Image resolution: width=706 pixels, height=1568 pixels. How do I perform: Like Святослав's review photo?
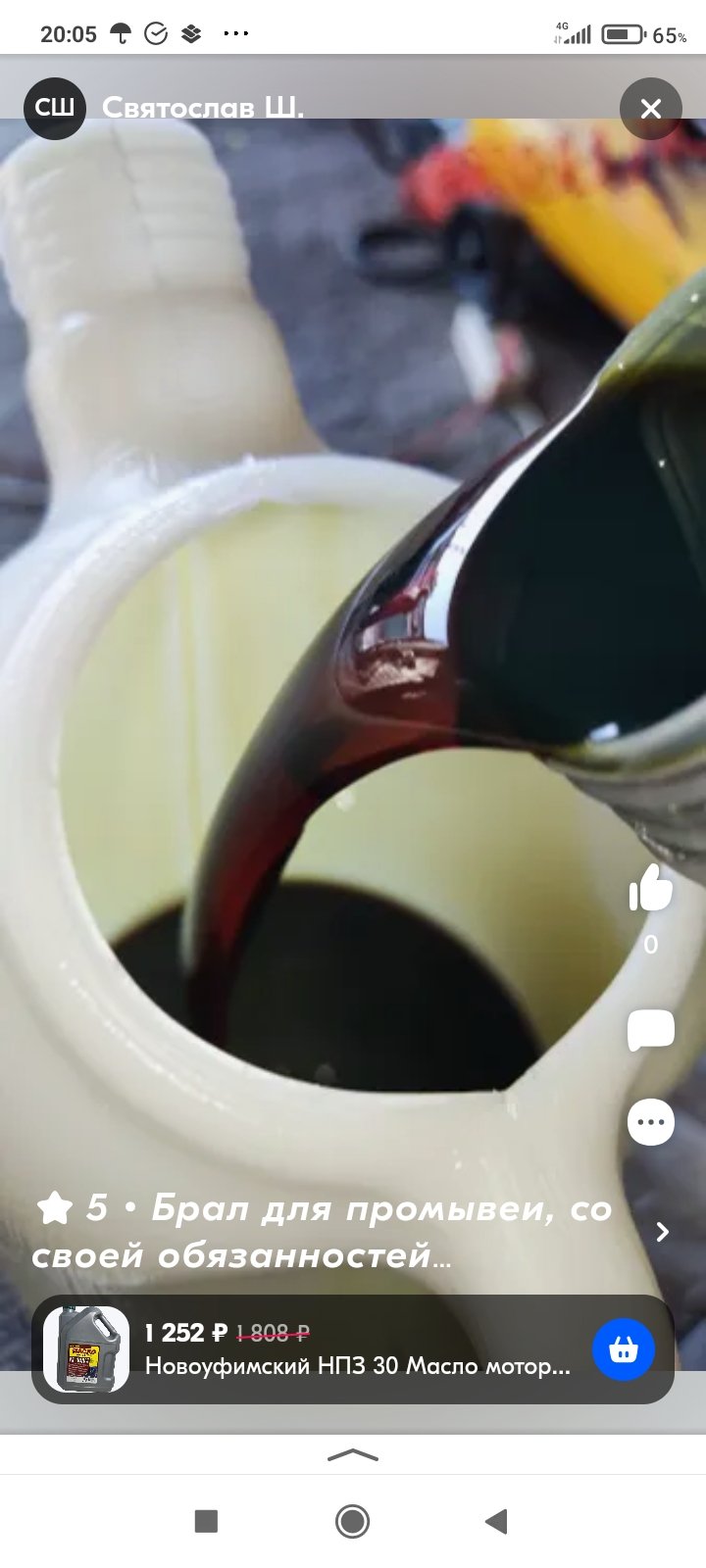click(x=651, y=889)
